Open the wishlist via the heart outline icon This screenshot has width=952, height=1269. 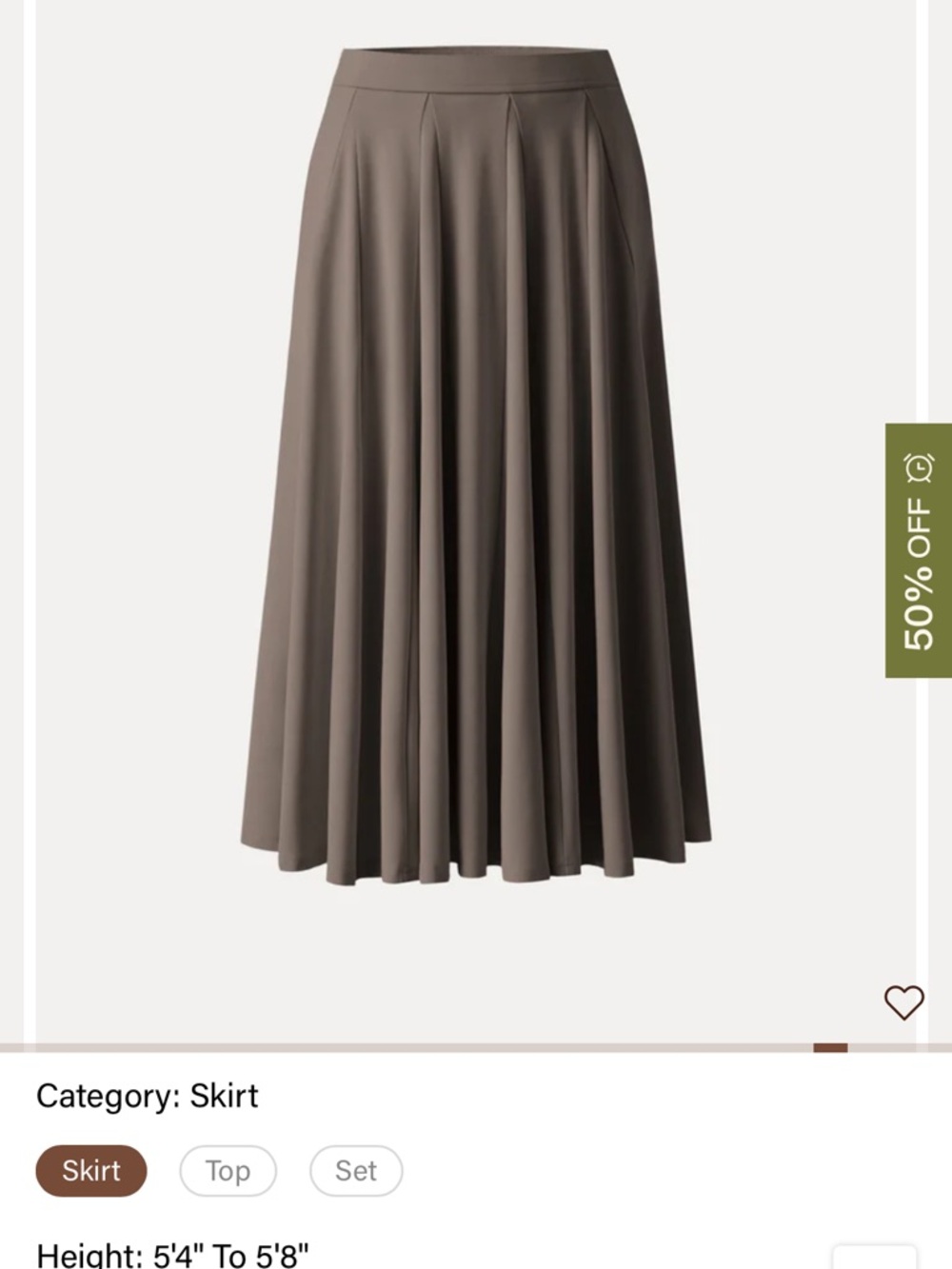(x=903, y=1001)
